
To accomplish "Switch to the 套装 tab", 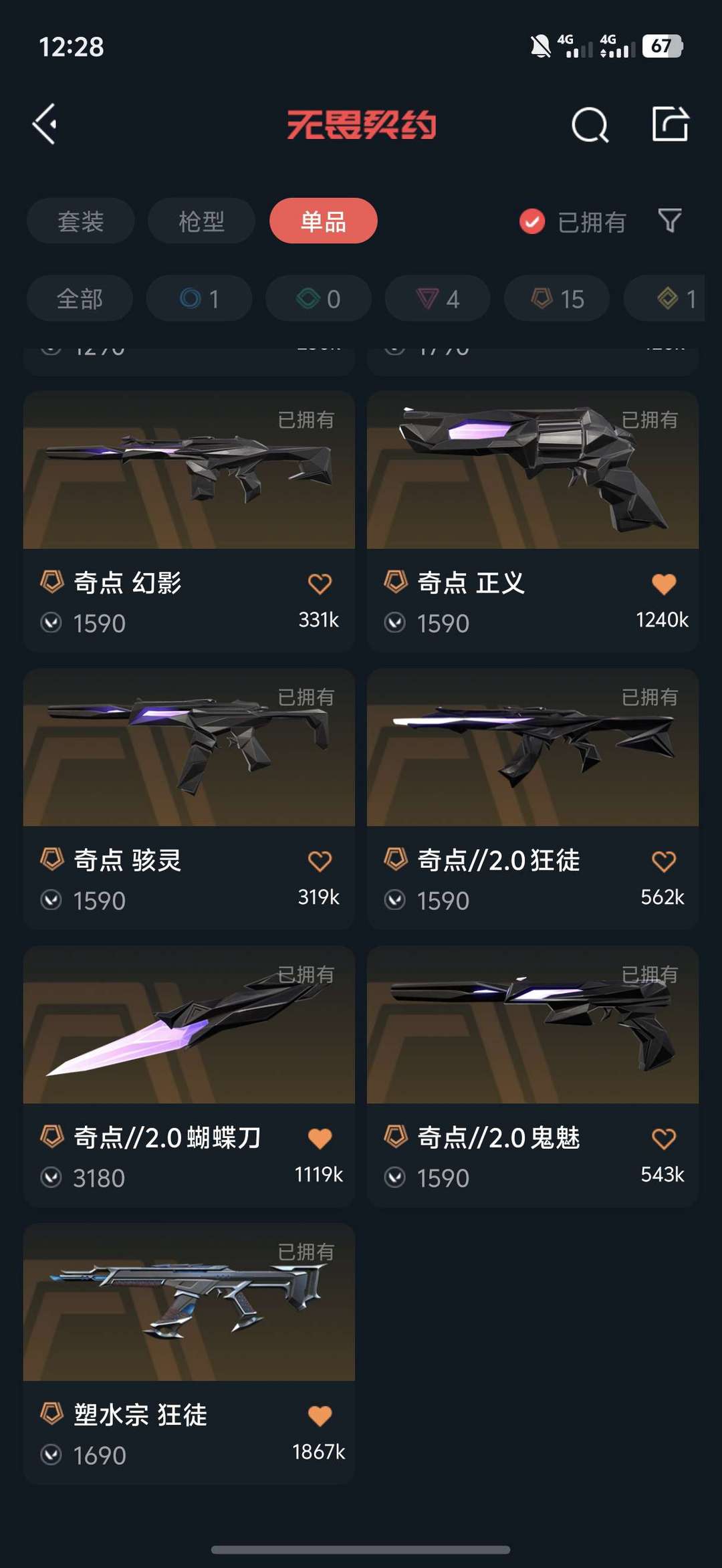I will tap(80, 221).
